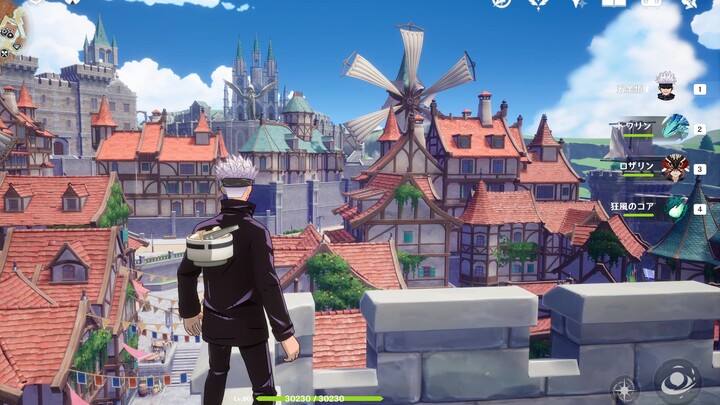The width and height of the screenshot is (720, 405).
Task: Switch to party member トワリン
Action: (675, 127)
